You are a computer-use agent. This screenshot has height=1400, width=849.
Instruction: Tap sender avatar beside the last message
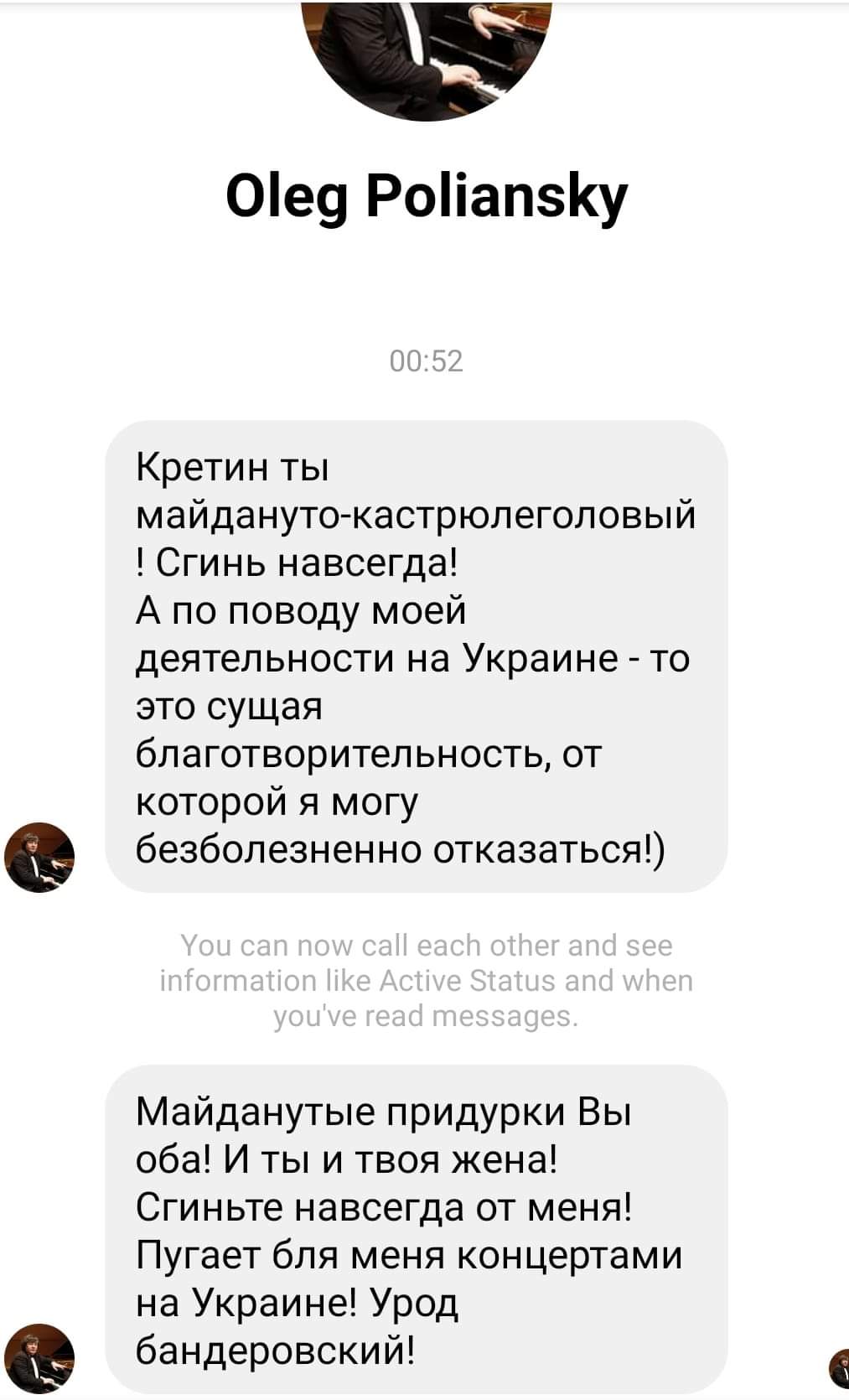(39, 1357)
